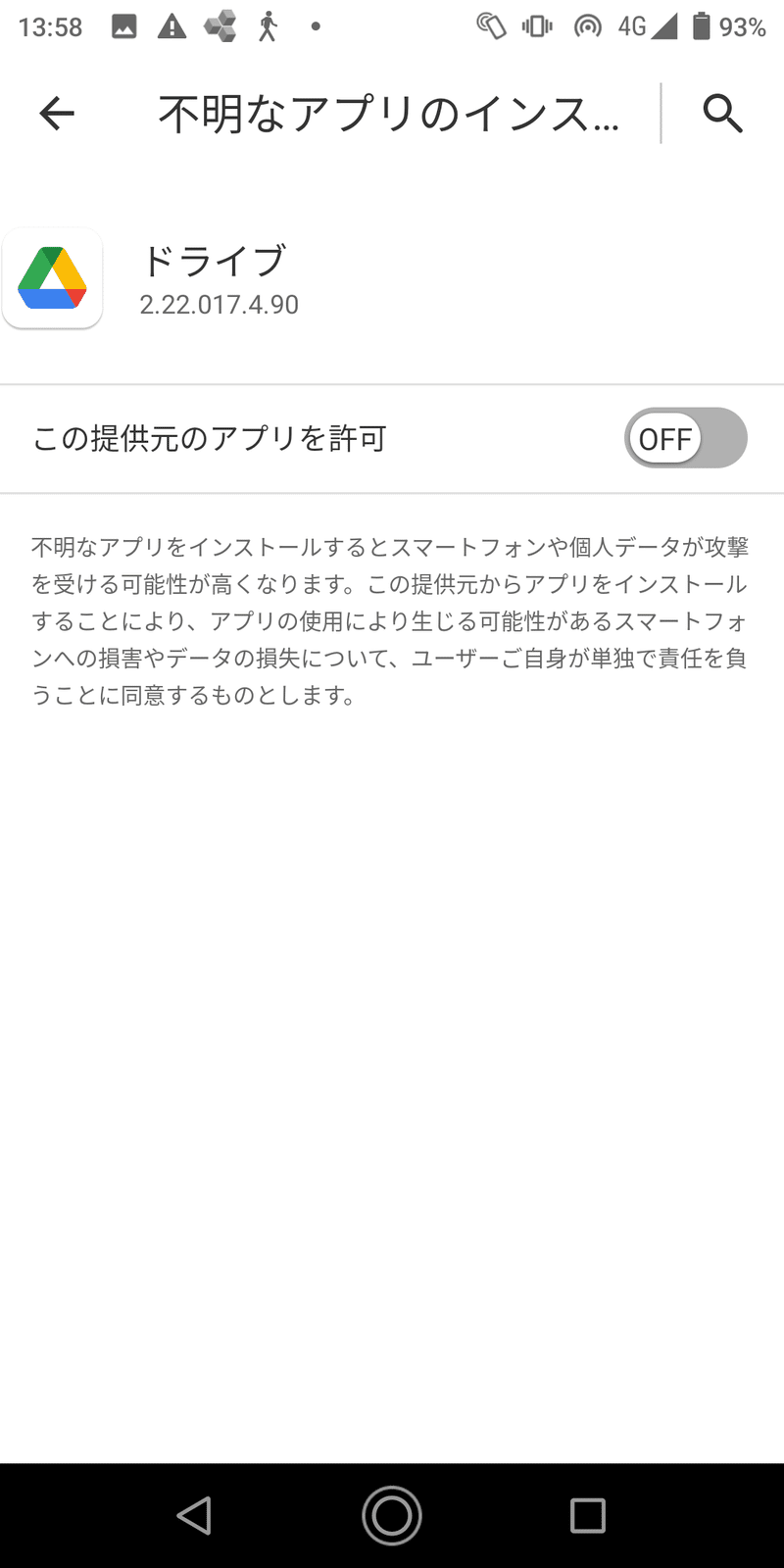Open settings search with magnifier icon

[723, 114]
